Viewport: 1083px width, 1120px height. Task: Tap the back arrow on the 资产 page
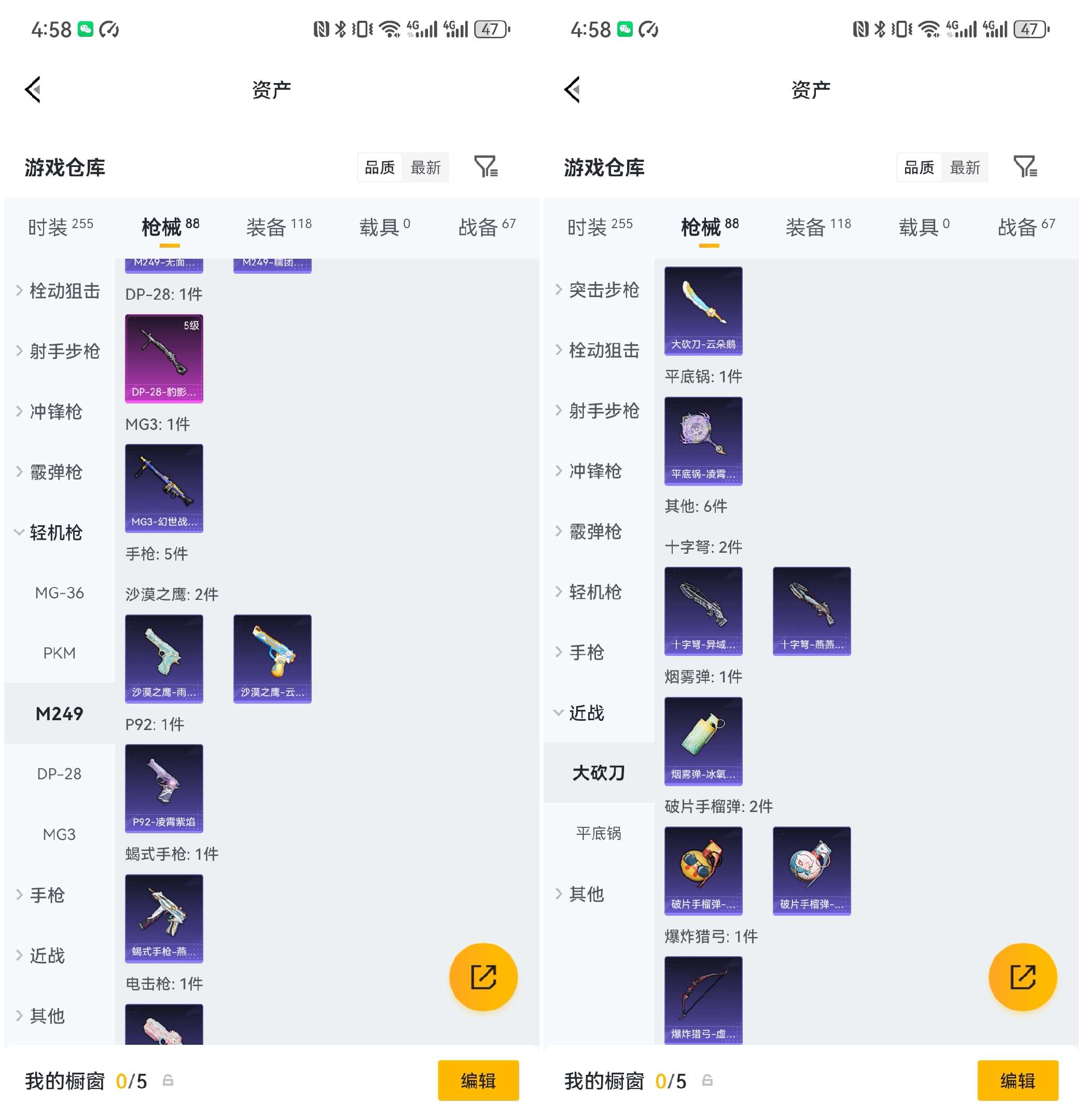[33, 90]
